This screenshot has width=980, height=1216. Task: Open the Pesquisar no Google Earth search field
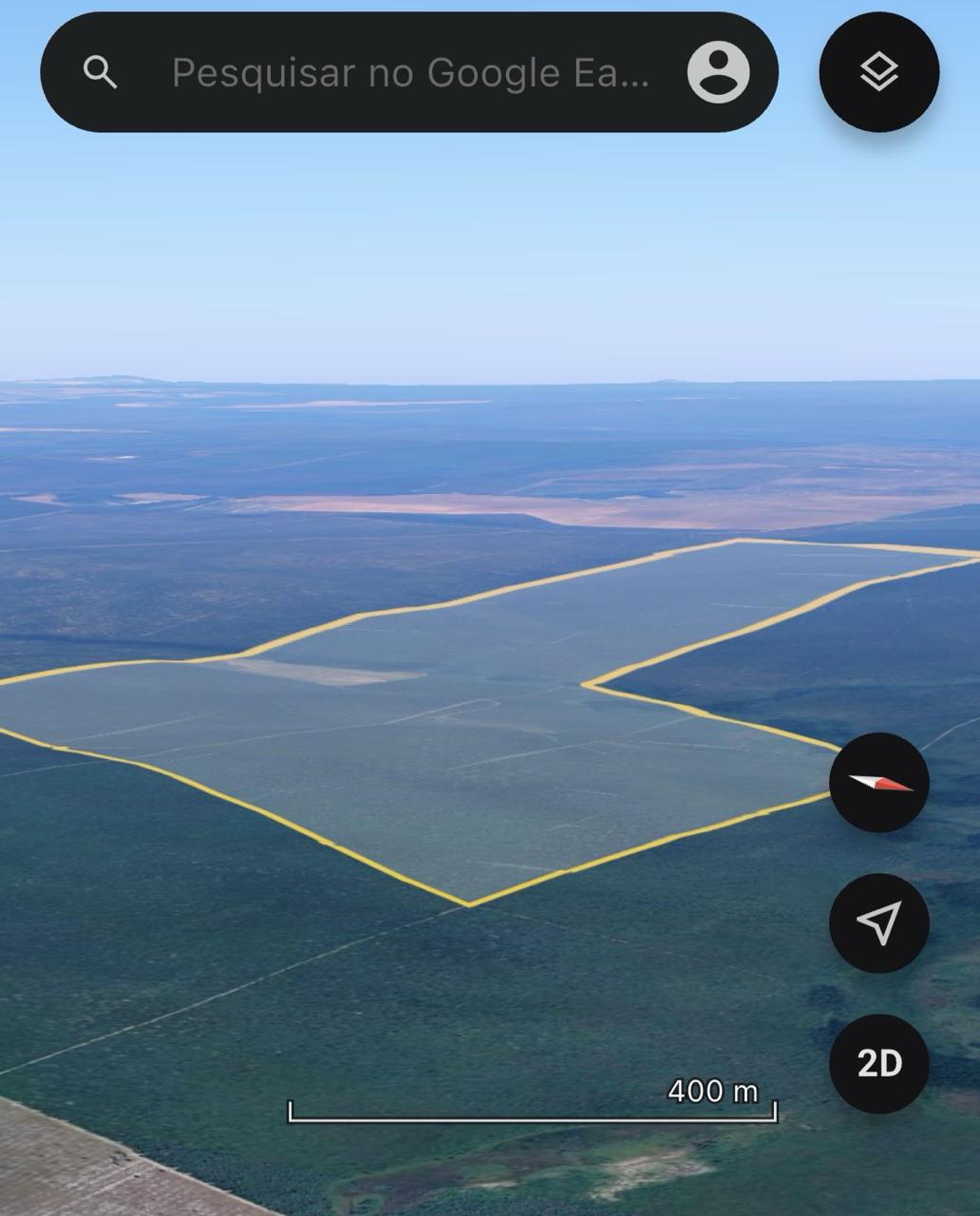tap(408, 72)
